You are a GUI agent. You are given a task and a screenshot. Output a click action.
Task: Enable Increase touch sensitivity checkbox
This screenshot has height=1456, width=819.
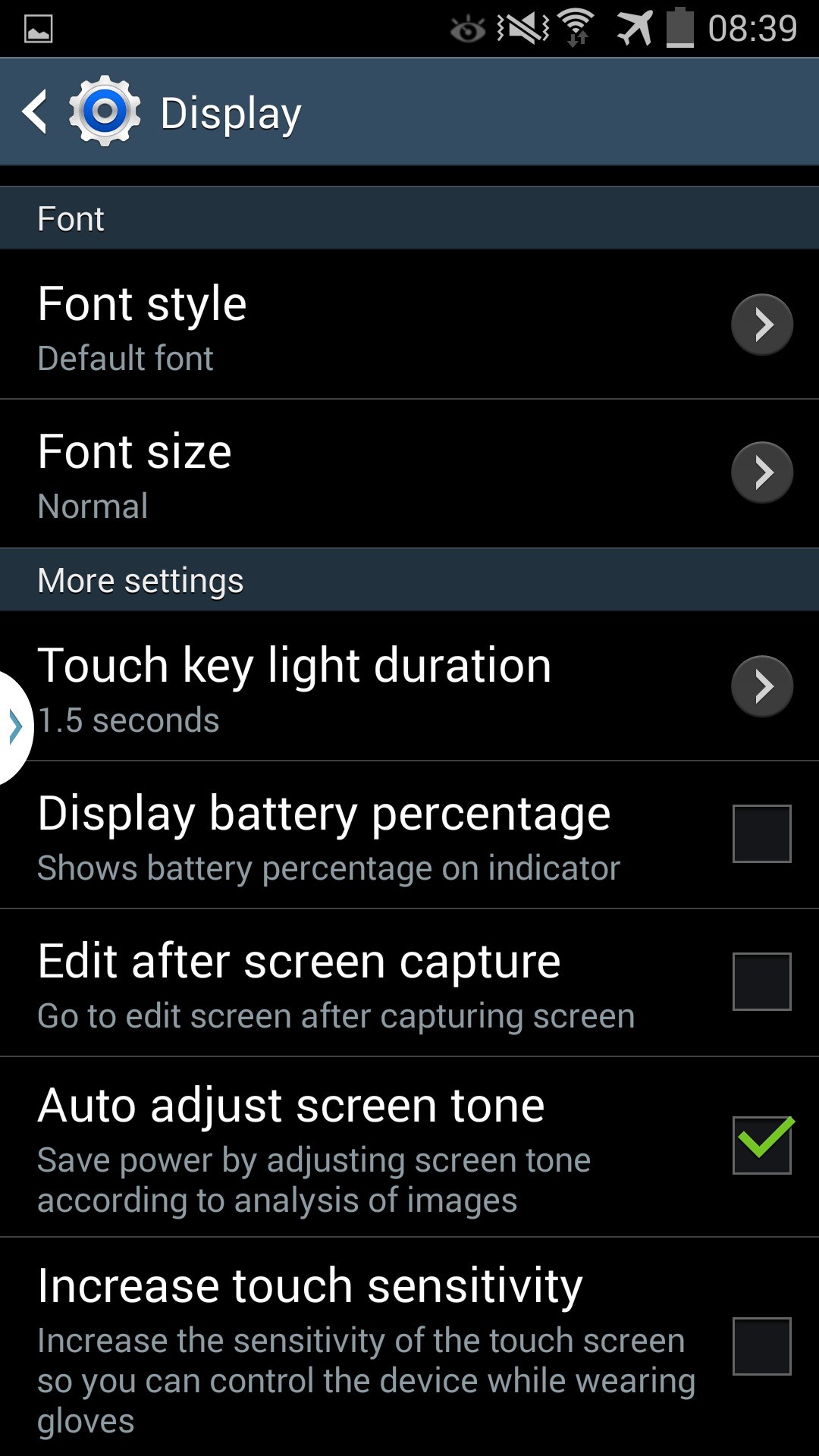tap(761, 1346)
